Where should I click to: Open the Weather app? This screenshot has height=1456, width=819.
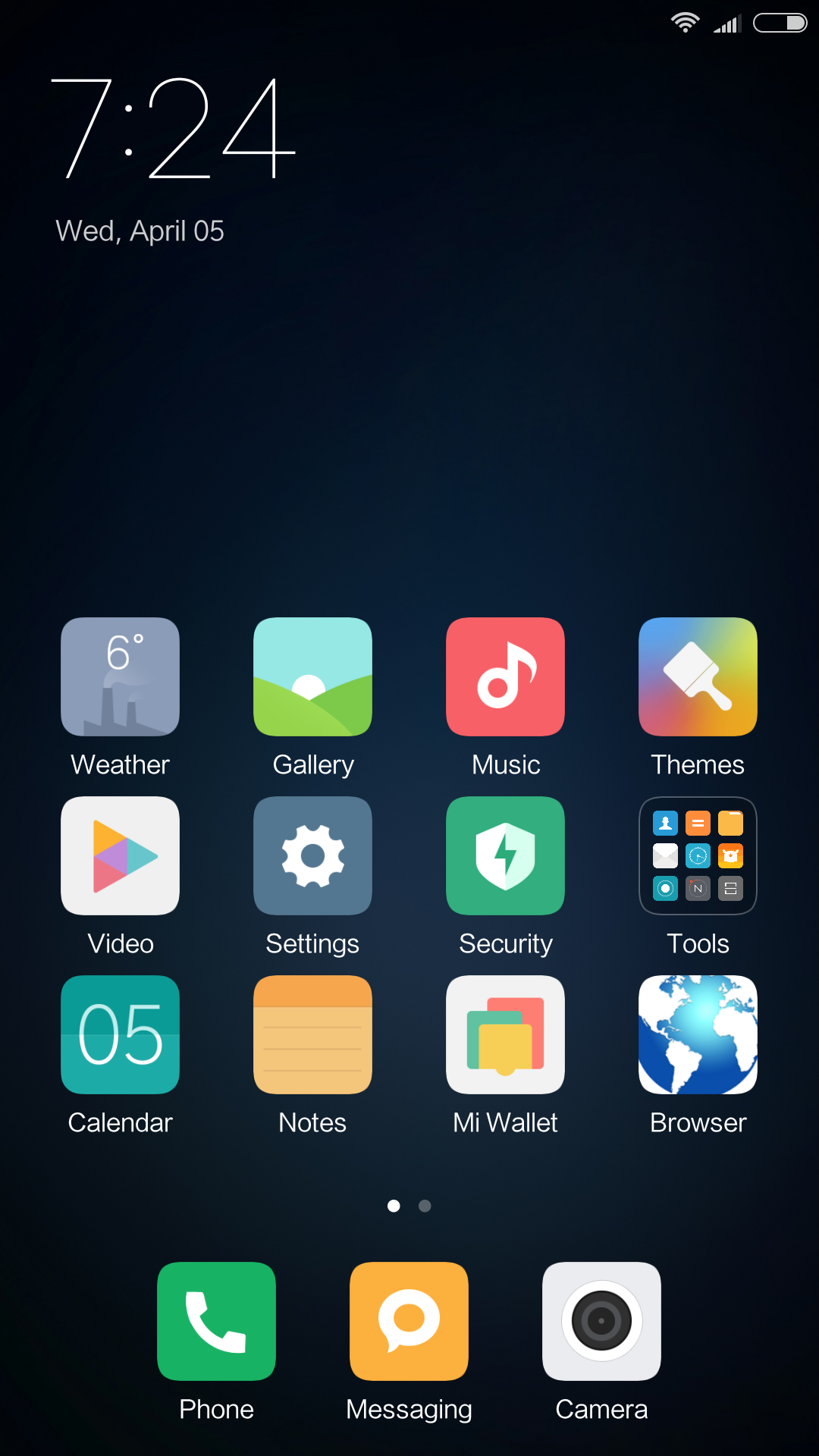(x=120, y=676)
